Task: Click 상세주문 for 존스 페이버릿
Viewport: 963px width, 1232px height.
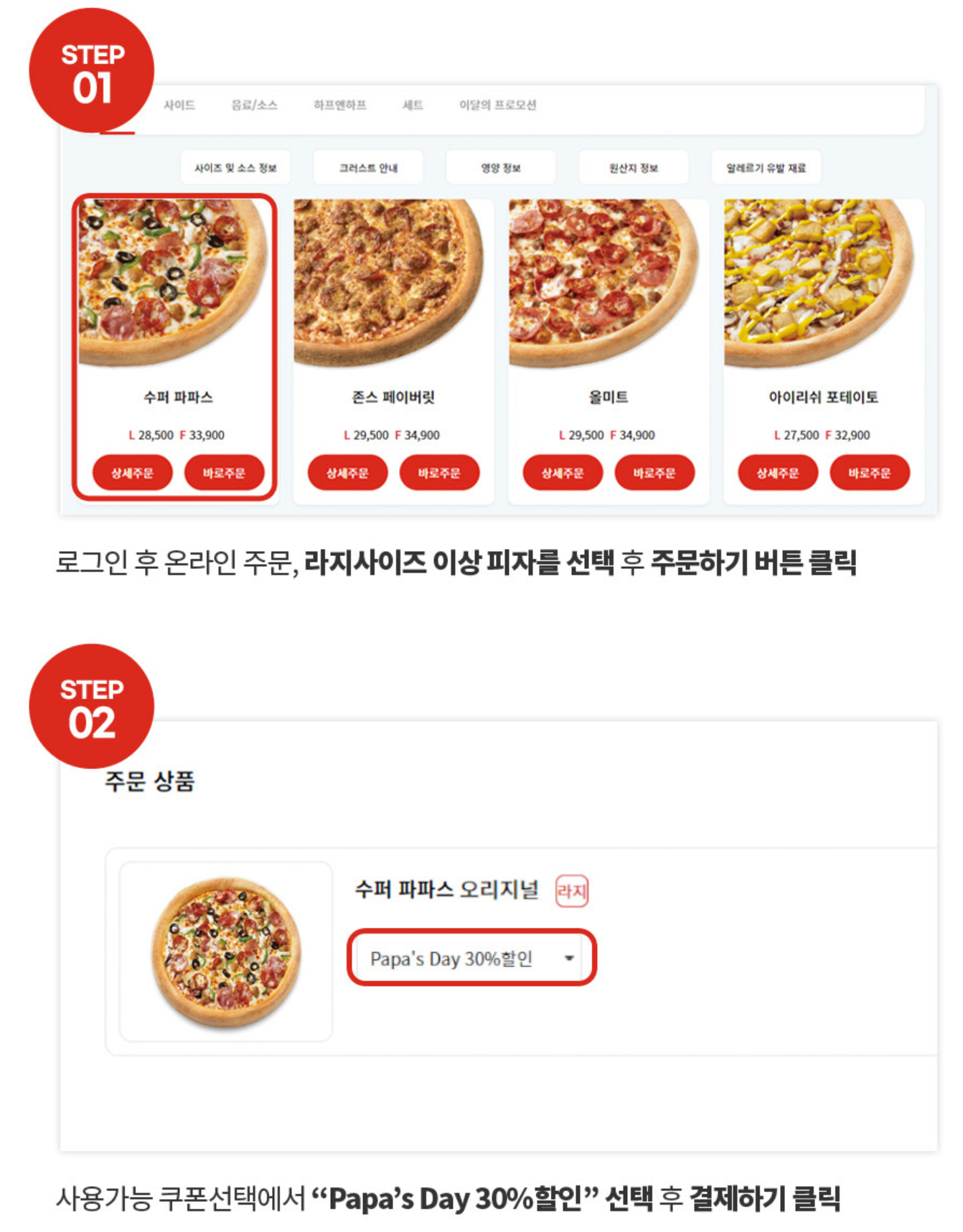Action: (x=349, y=472)
